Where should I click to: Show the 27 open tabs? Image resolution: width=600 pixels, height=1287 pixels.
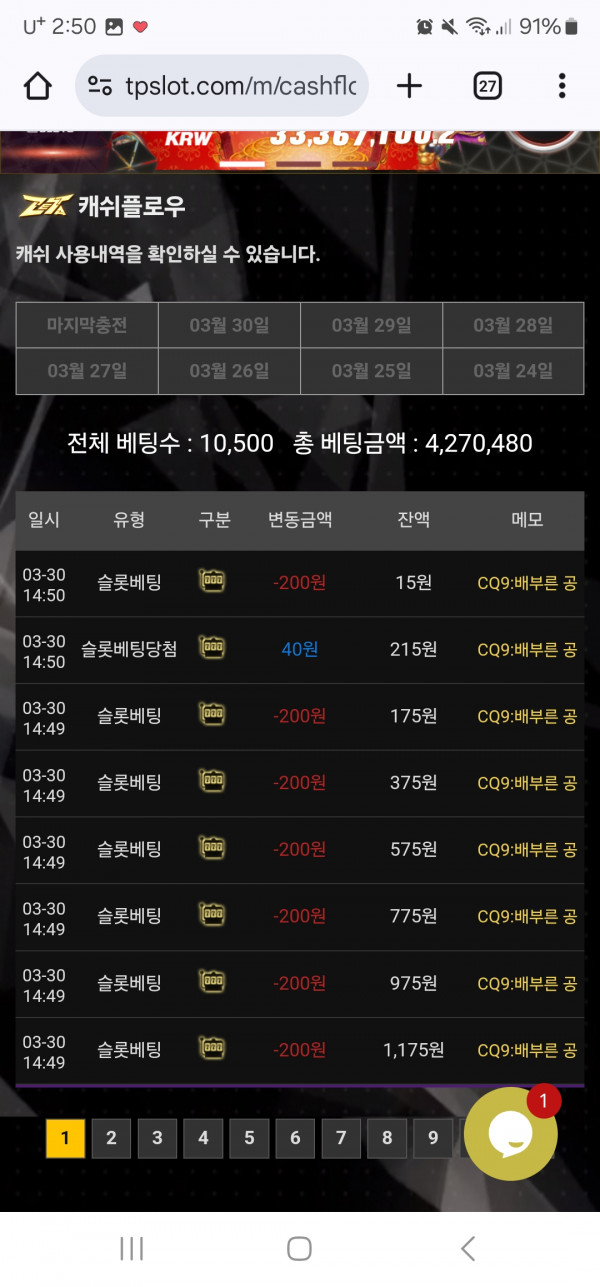click(487, 86)
